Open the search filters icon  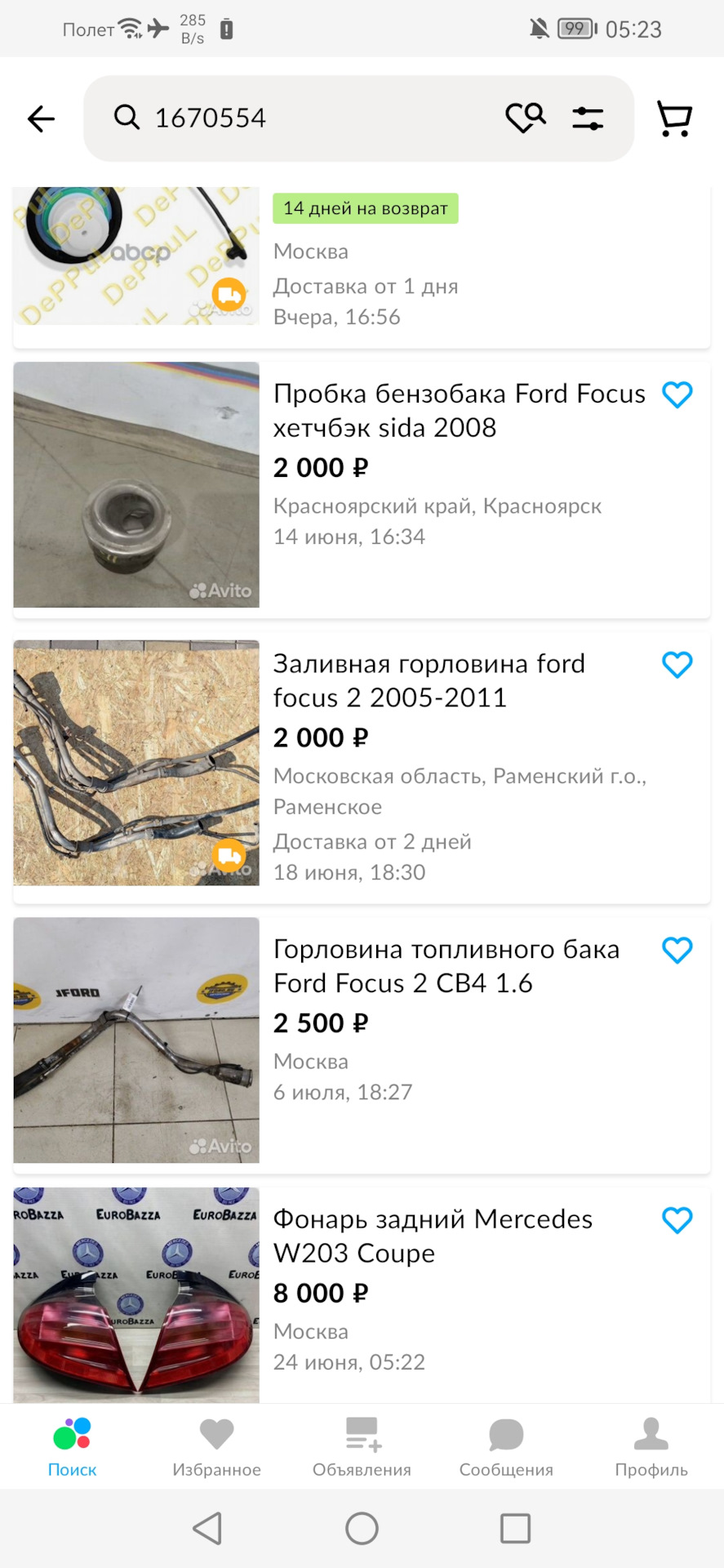coord(589,118)
